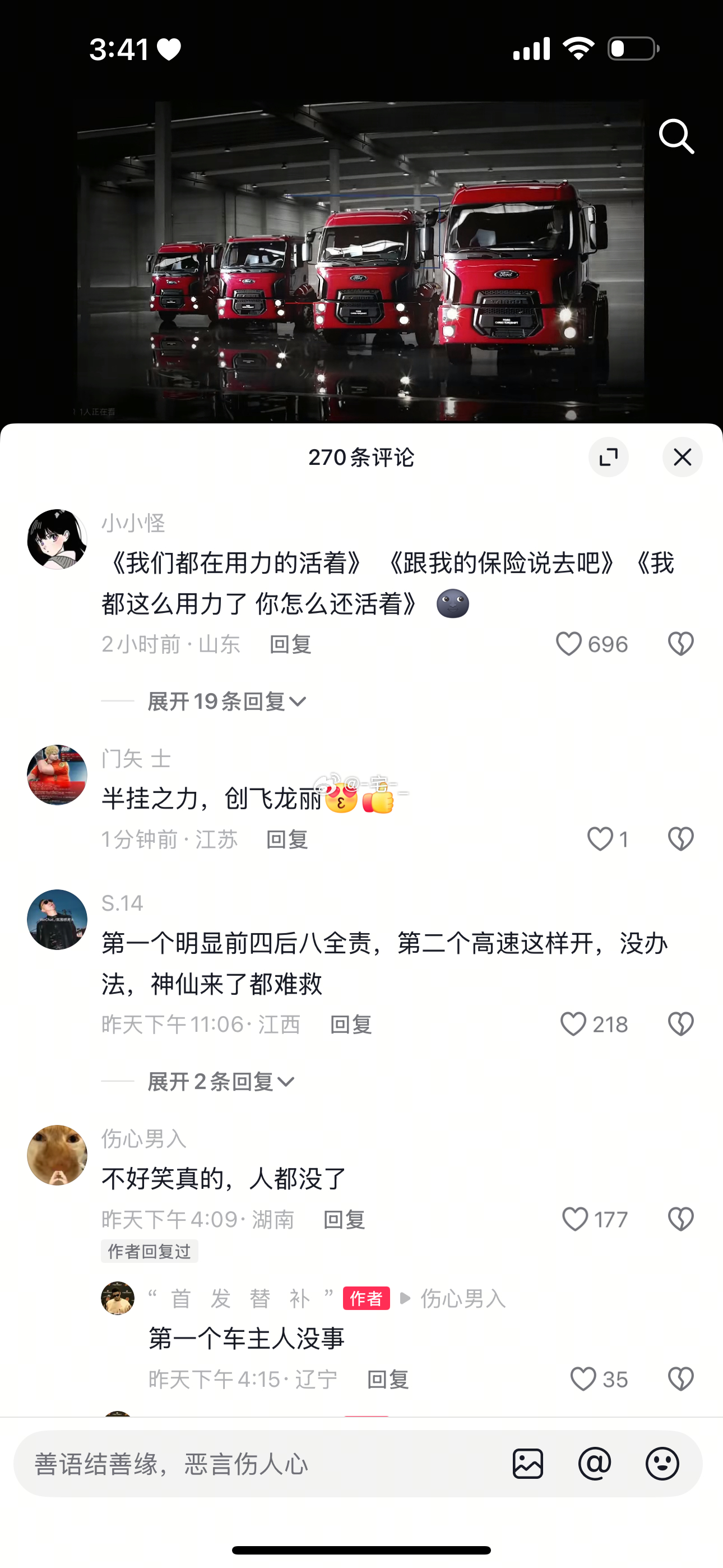This screenshot has height=1568, width=723.
Task: Like the author's reply 第一个车主人没事
Action: coord(583,1380)
